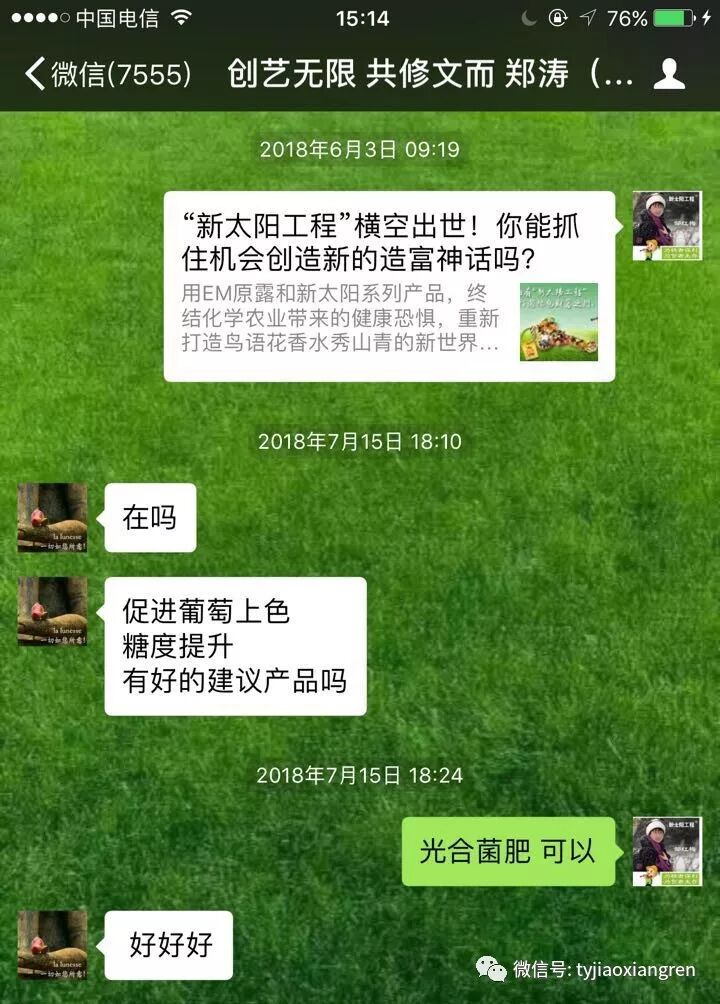The height and width of the screenshot is (1004, 720).
Task: Open chat info via the profile icon
Action: (x=669, y=74)
